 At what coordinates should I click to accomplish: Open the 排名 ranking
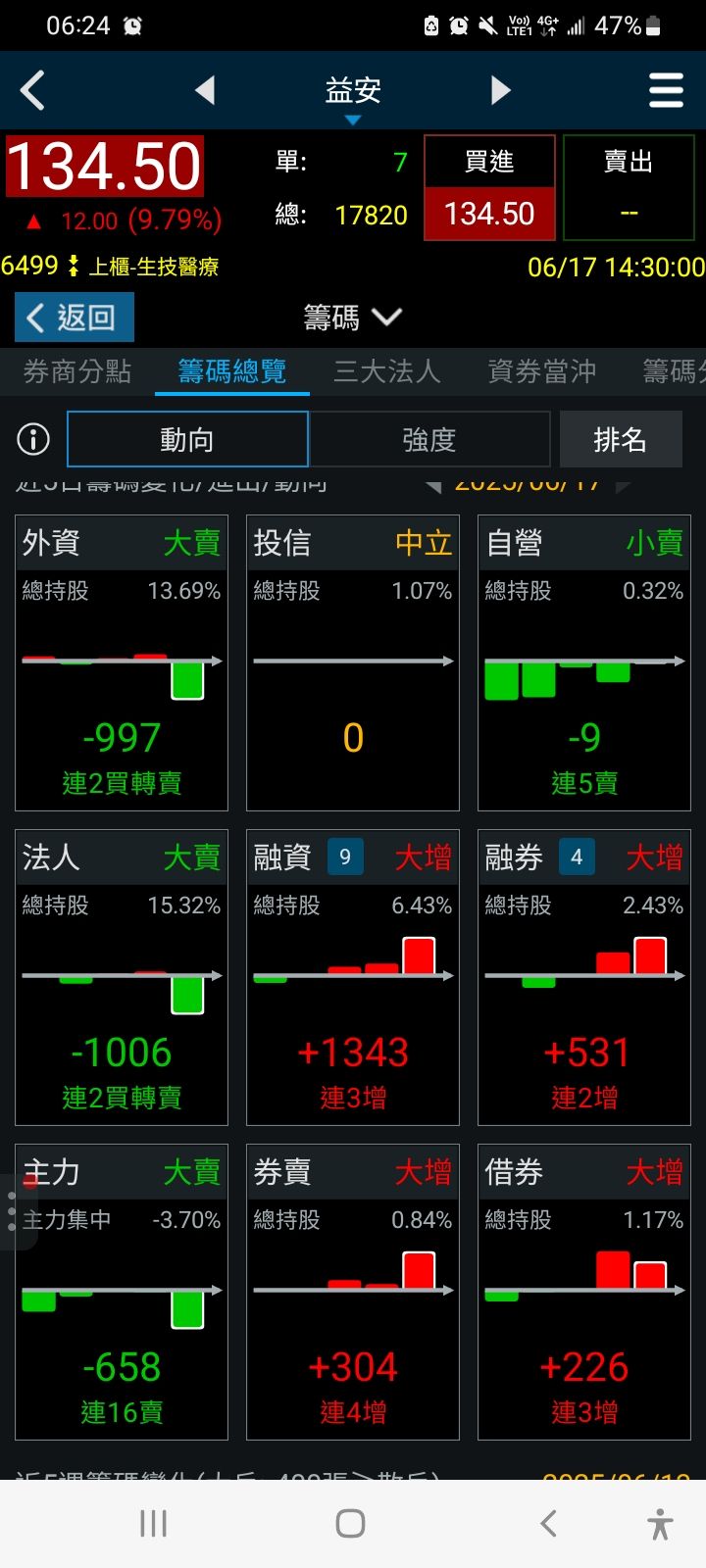pos(620,439)
